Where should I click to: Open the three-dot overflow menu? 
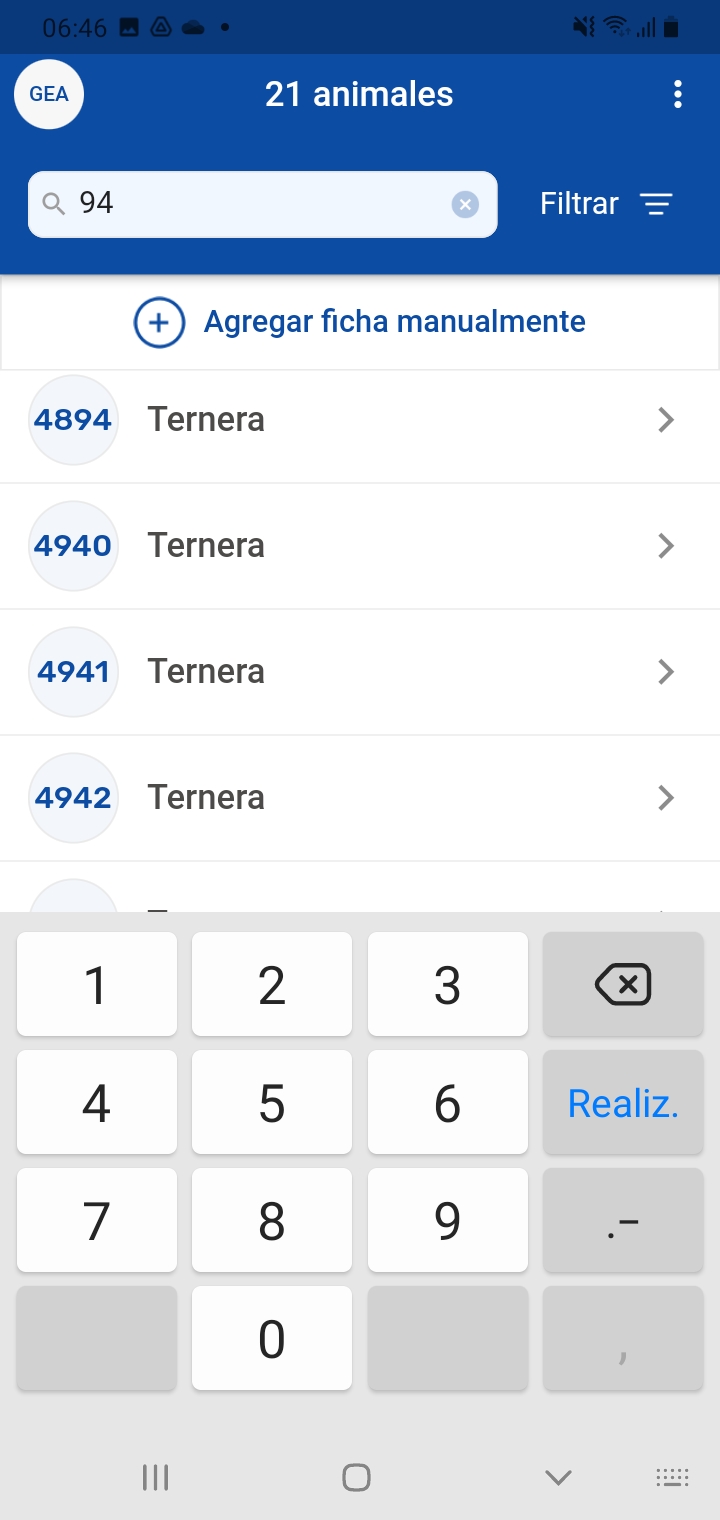(678, 95)
